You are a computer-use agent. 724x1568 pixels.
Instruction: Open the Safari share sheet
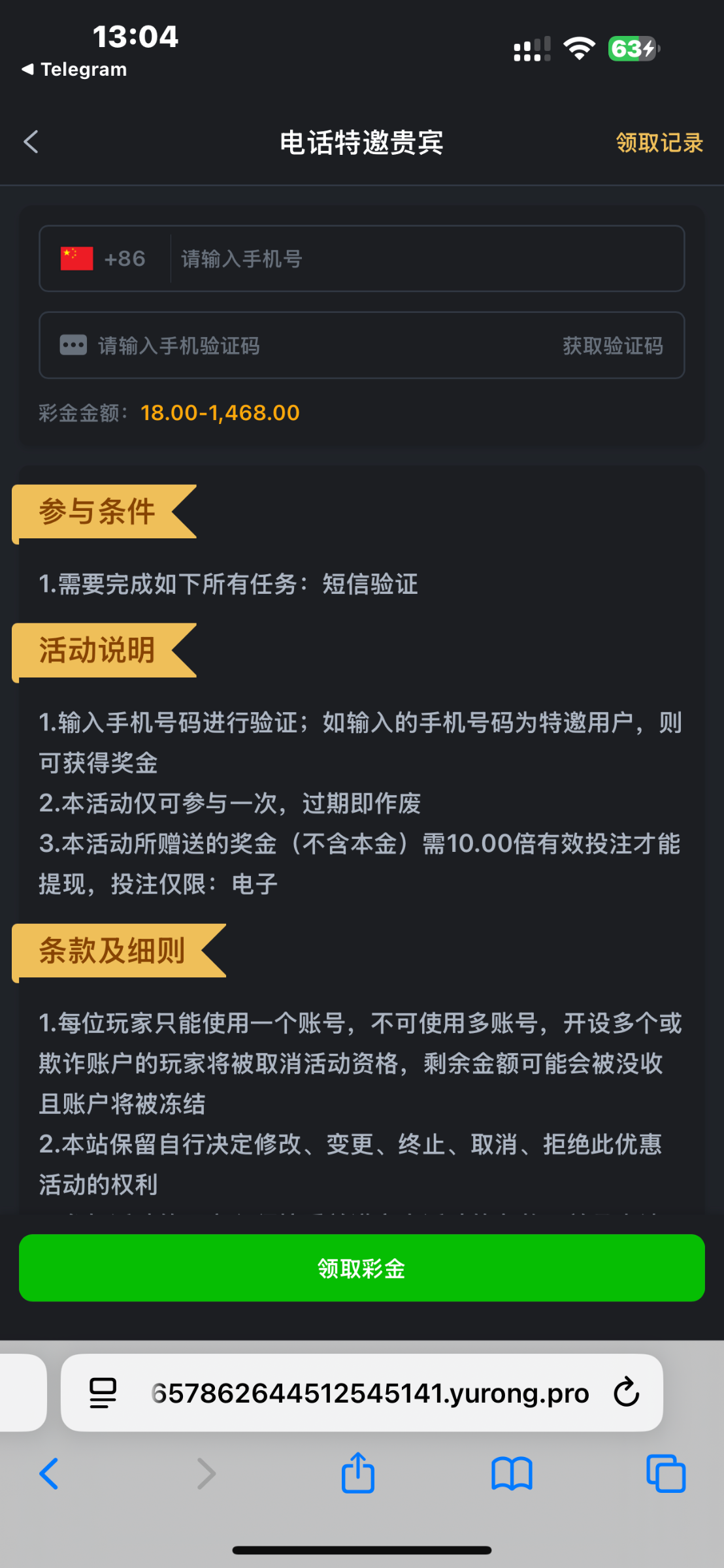click(357, 1473)
